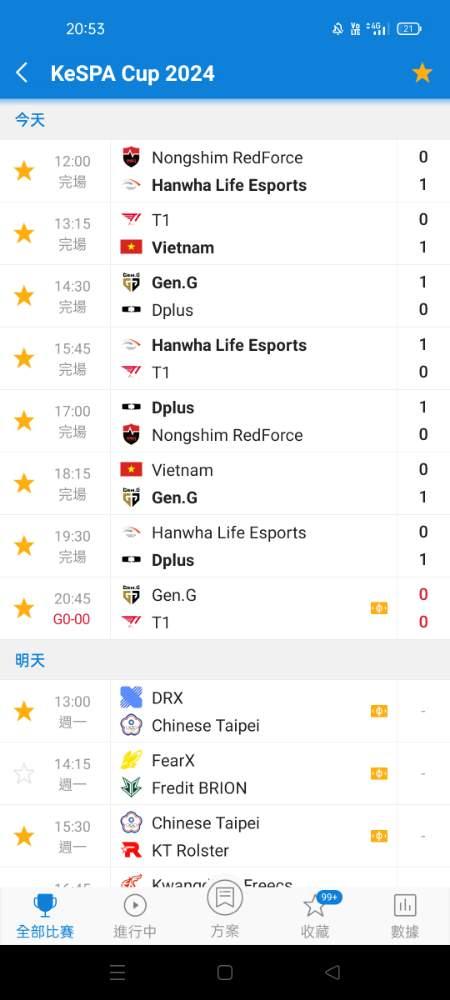Tap the orange field icon on Gen.G vs T1
The width and height of the screenshot is (450, 1000).
click(x=379, y=608)
